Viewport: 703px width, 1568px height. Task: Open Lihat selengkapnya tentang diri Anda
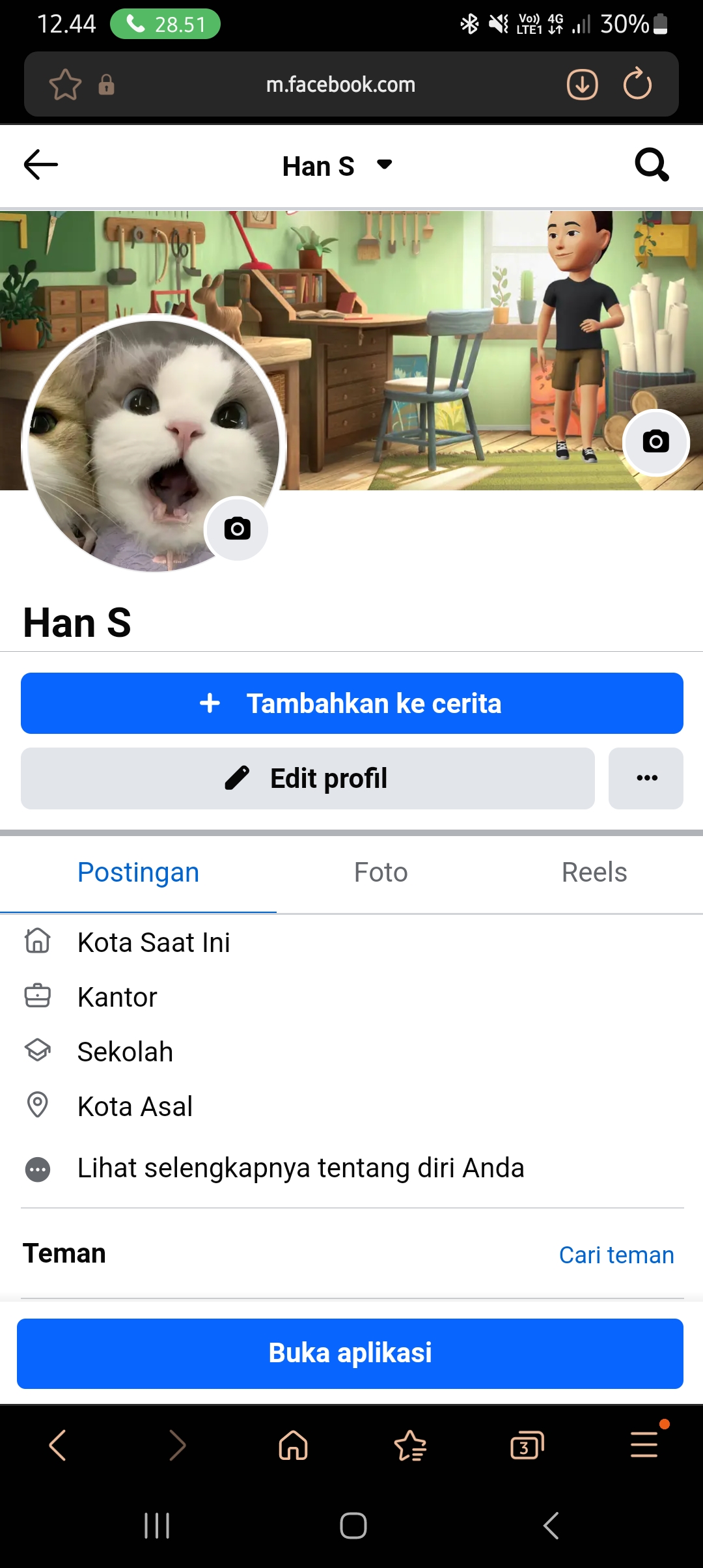[300, 1168]
